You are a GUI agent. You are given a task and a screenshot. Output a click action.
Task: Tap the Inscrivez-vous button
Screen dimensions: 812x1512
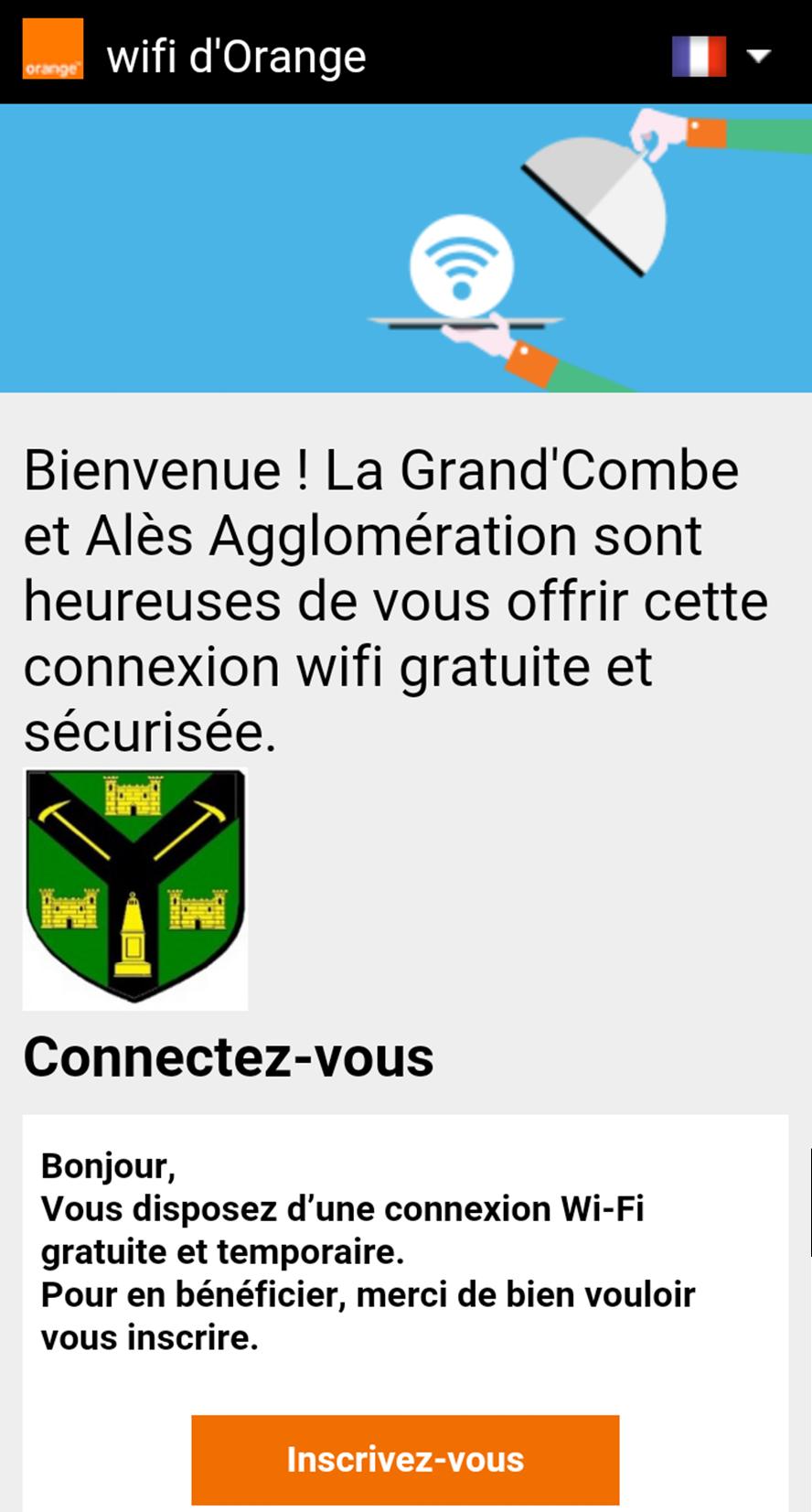click(405, 1459)
